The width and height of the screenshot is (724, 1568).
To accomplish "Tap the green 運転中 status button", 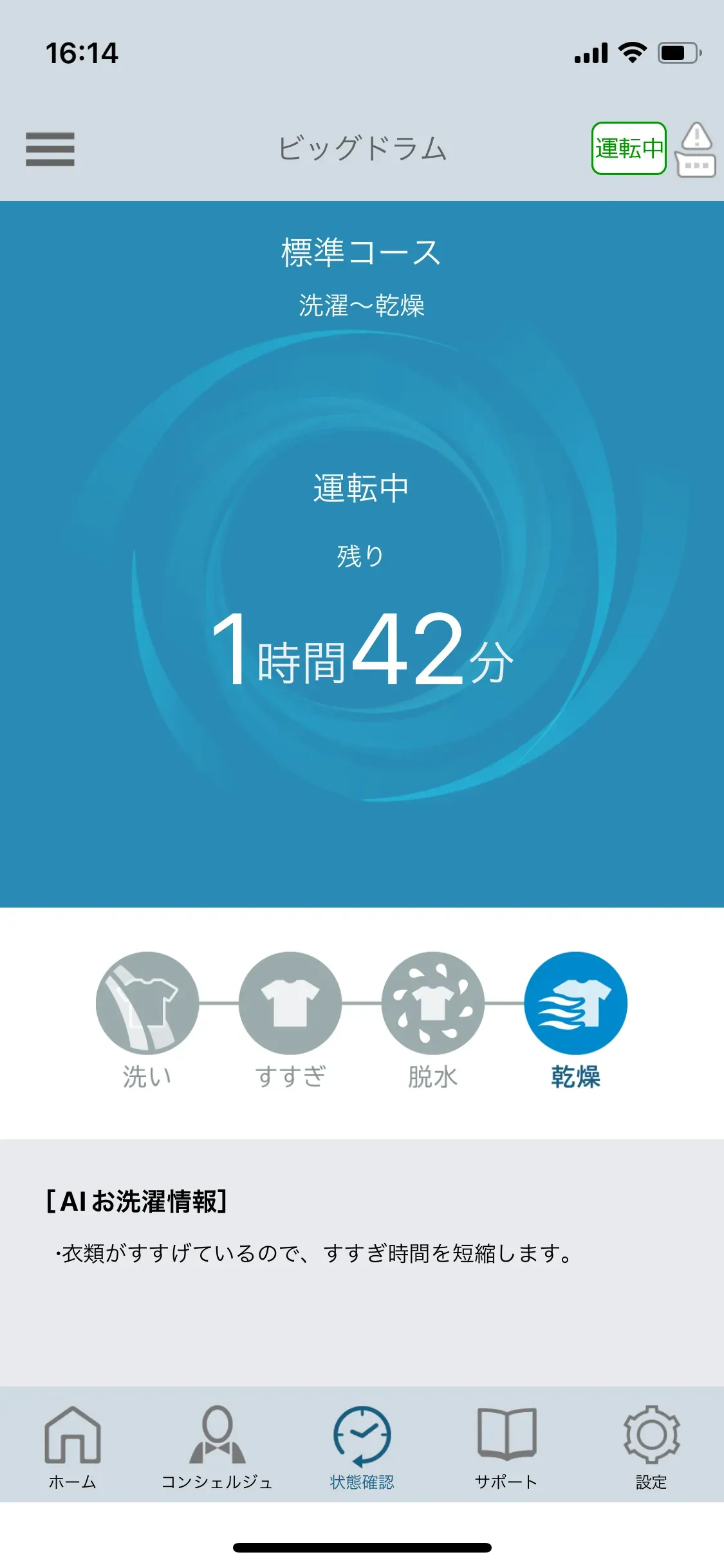I will 628,149.
